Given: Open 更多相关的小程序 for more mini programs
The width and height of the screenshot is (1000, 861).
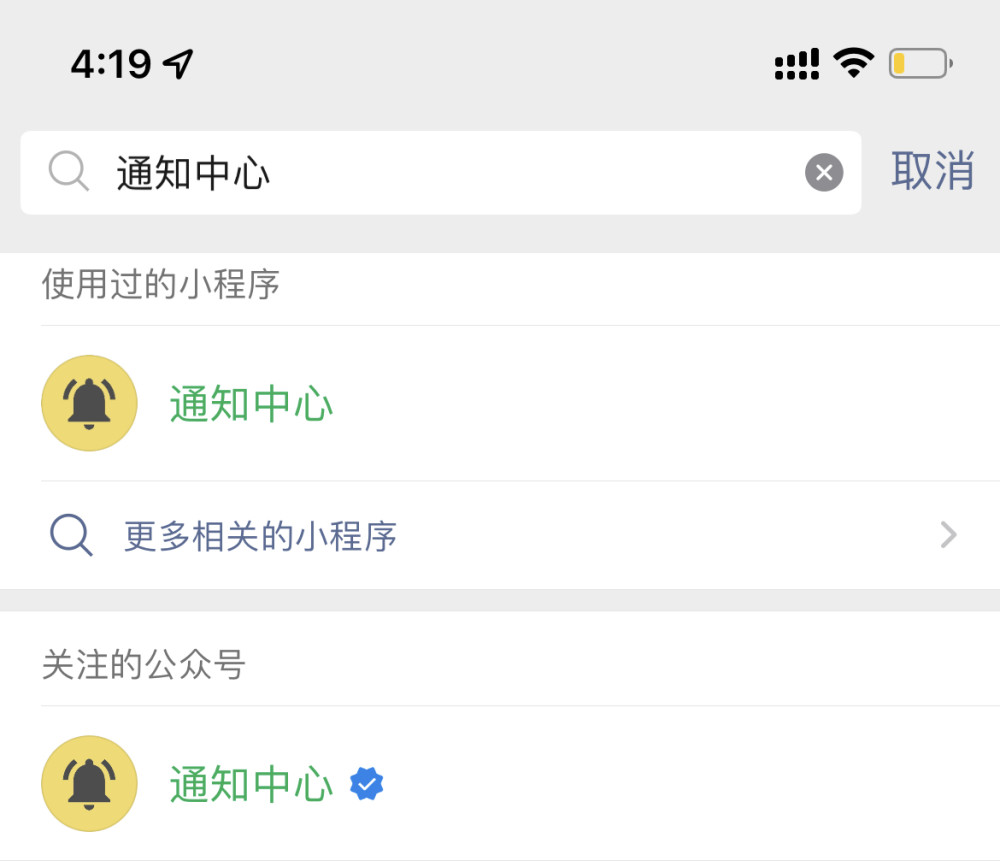Looking at the screenshot, I should [500, 536].
